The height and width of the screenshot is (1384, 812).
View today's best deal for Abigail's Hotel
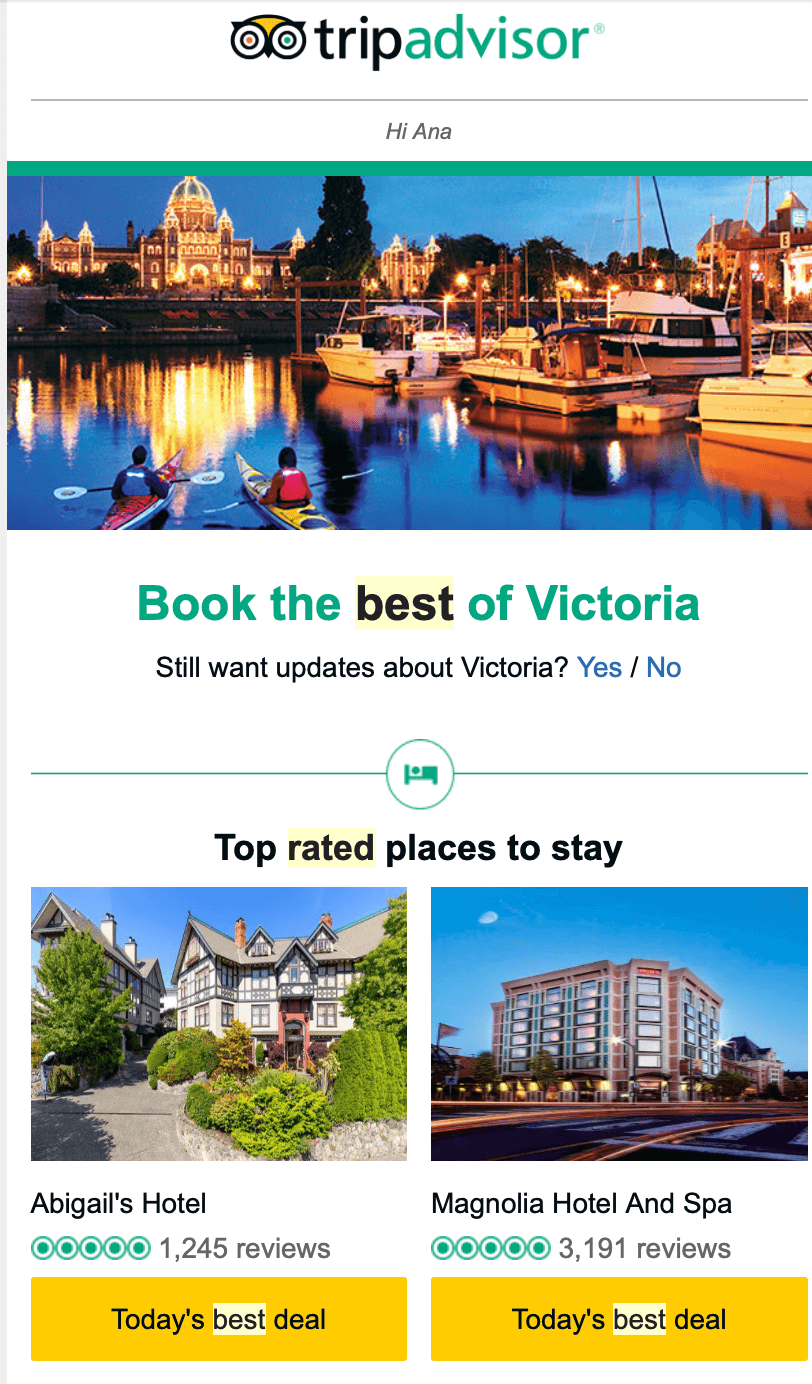point(219,1319)
